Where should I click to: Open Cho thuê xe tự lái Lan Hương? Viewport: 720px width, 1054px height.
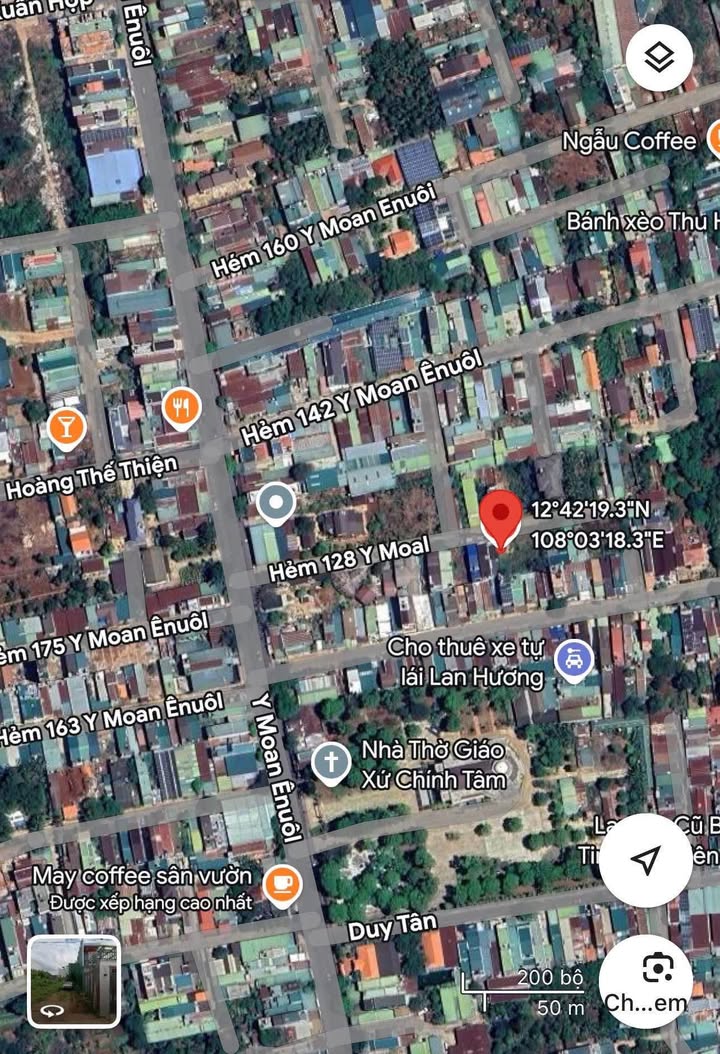[574, 660]
